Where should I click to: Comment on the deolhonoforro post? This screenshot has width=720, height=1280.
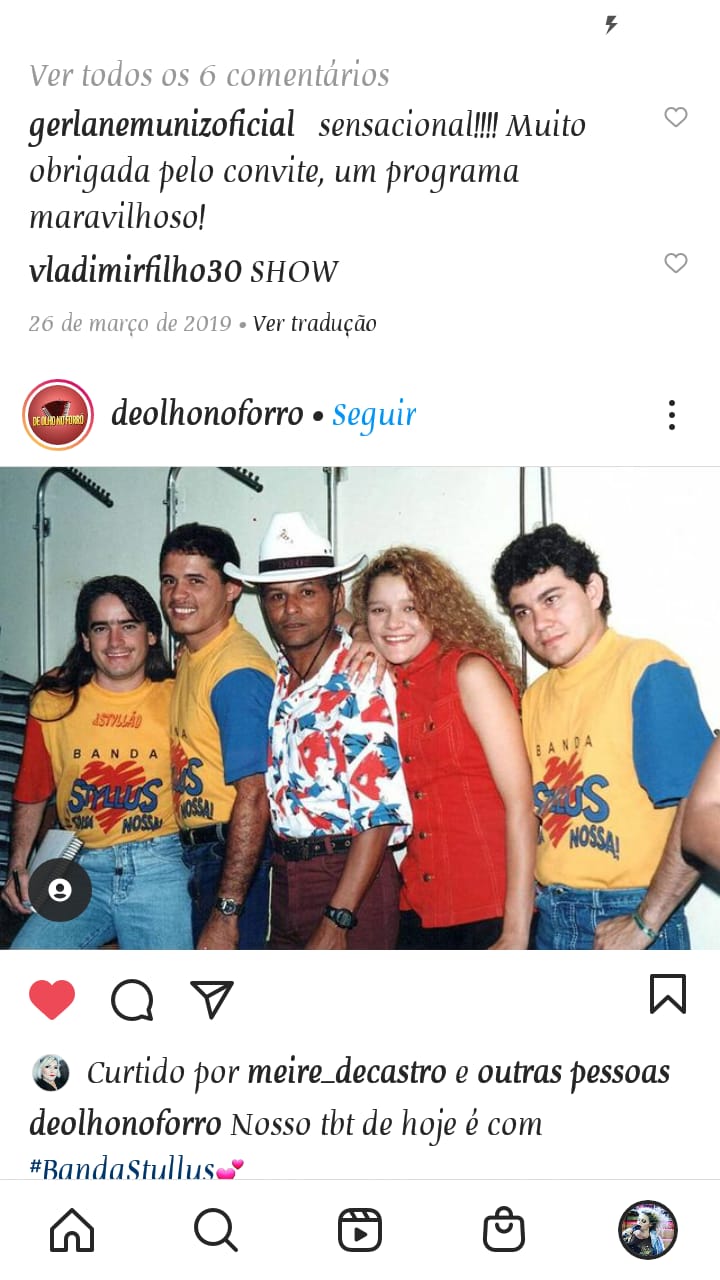coord(132,999)
